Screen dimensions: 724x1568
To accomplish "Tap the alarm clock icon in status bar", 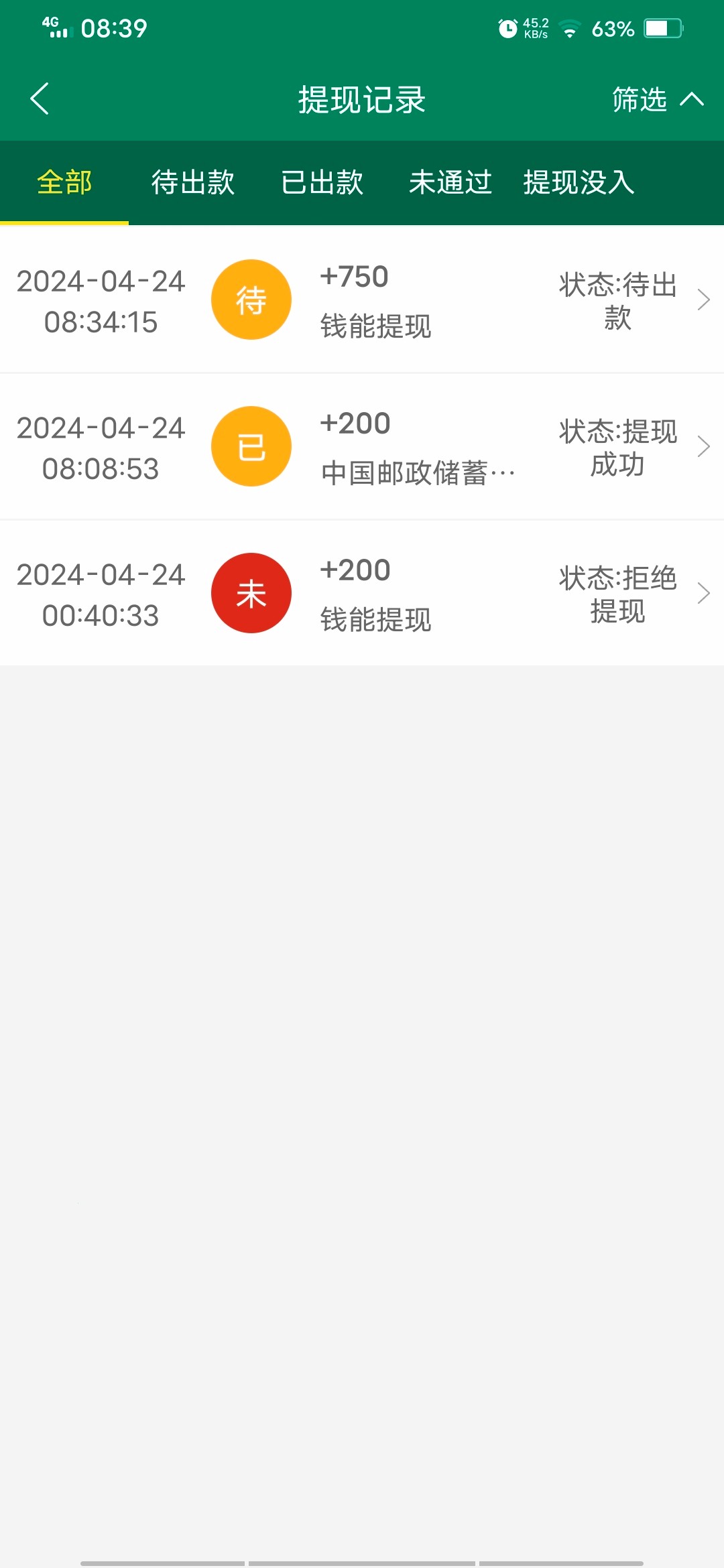I will [x=509, y=27].
